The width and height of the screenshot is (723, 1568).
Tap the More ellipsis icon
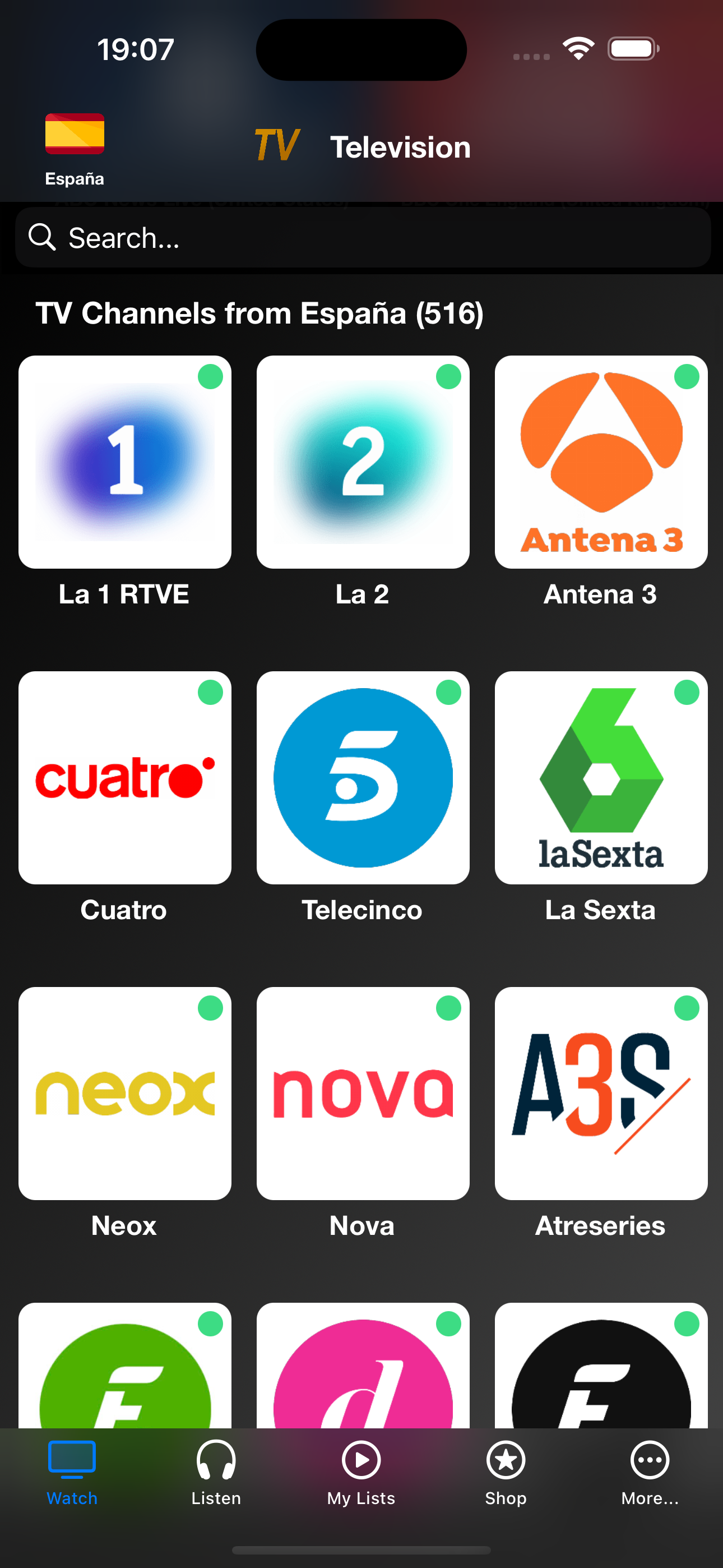tap(651, 1460)
